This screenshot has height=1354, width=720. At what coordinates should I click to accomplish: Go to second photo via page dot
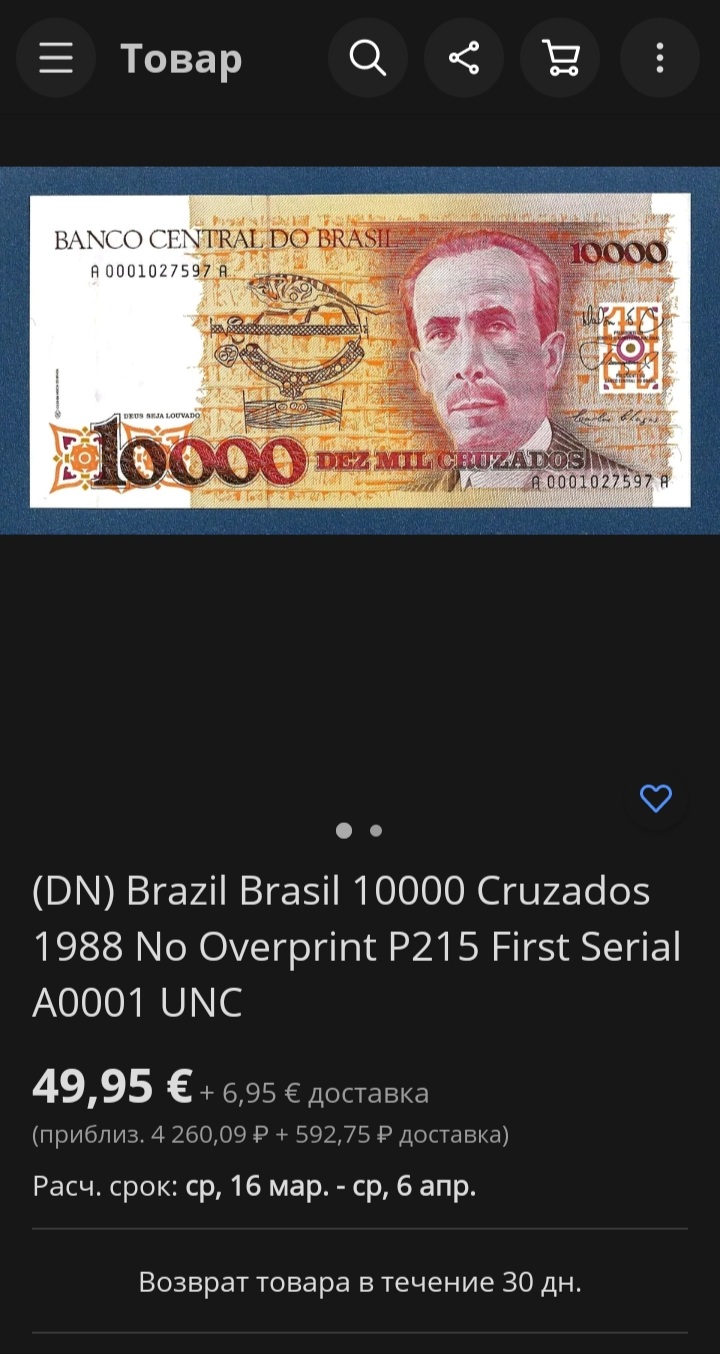point(376,830)
